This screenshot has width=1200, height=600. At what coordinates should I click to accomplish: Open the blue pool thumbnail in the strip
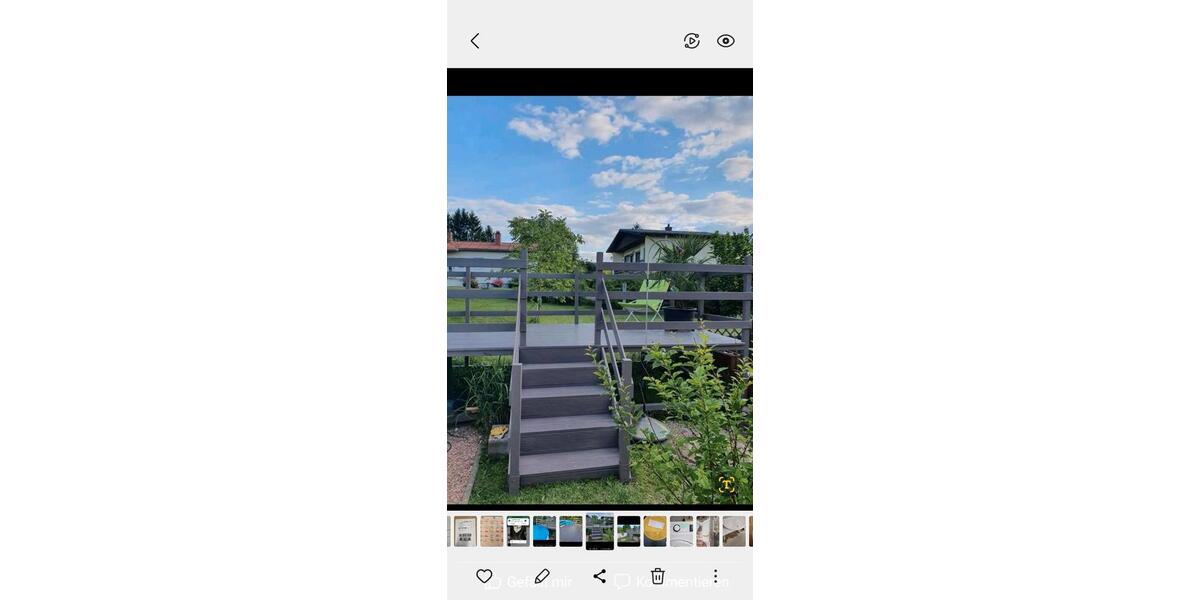pos(544,531)
